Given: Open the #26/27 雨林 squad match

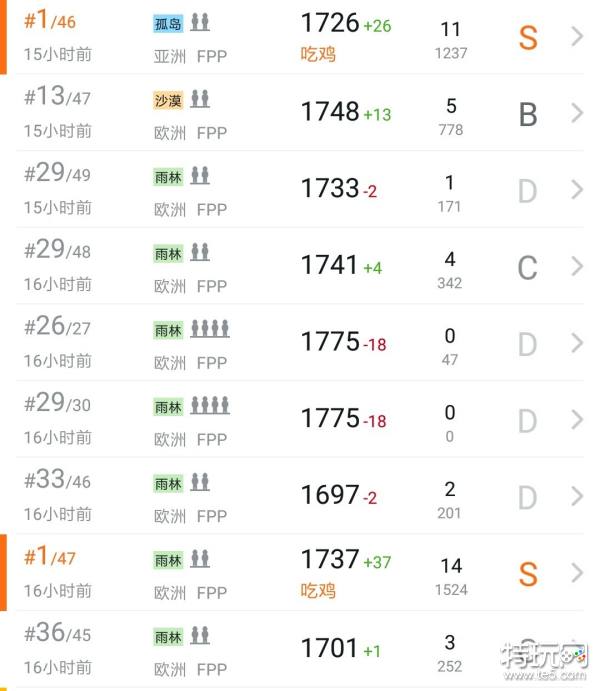Looking at the screenshot, I should pos(300,343).
